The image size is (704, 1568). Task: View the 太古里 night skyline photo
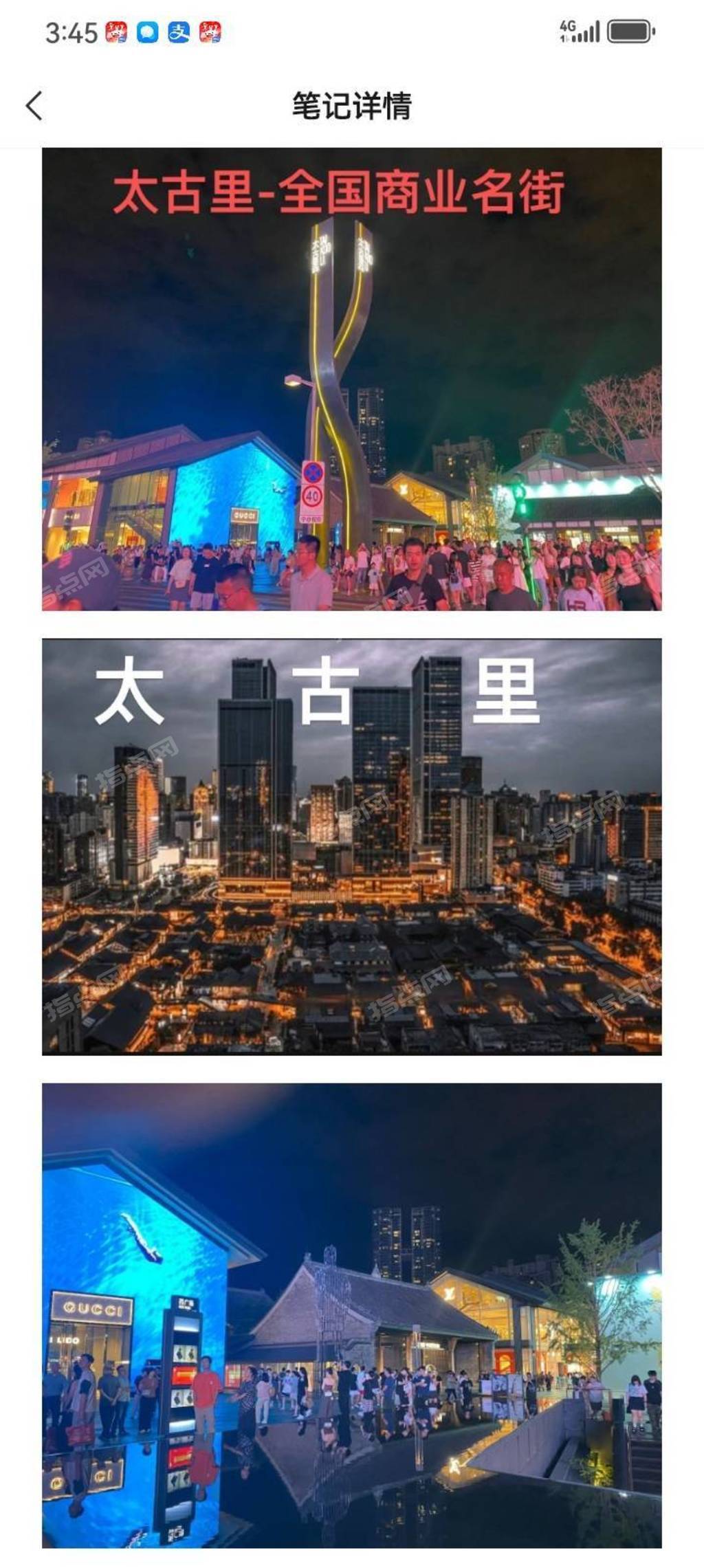tap(351, 846)
